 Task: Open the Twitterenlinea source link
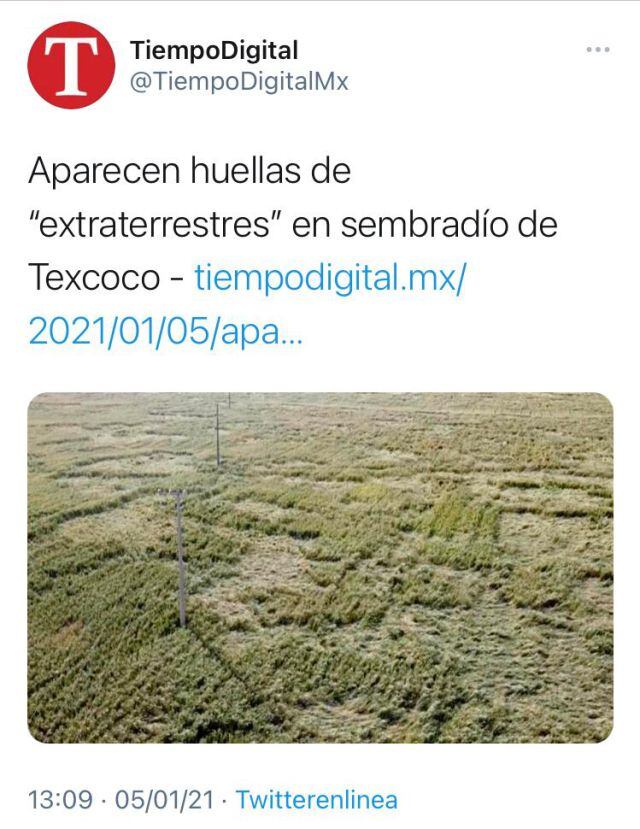pyautogui.click(x=316, y=800)
